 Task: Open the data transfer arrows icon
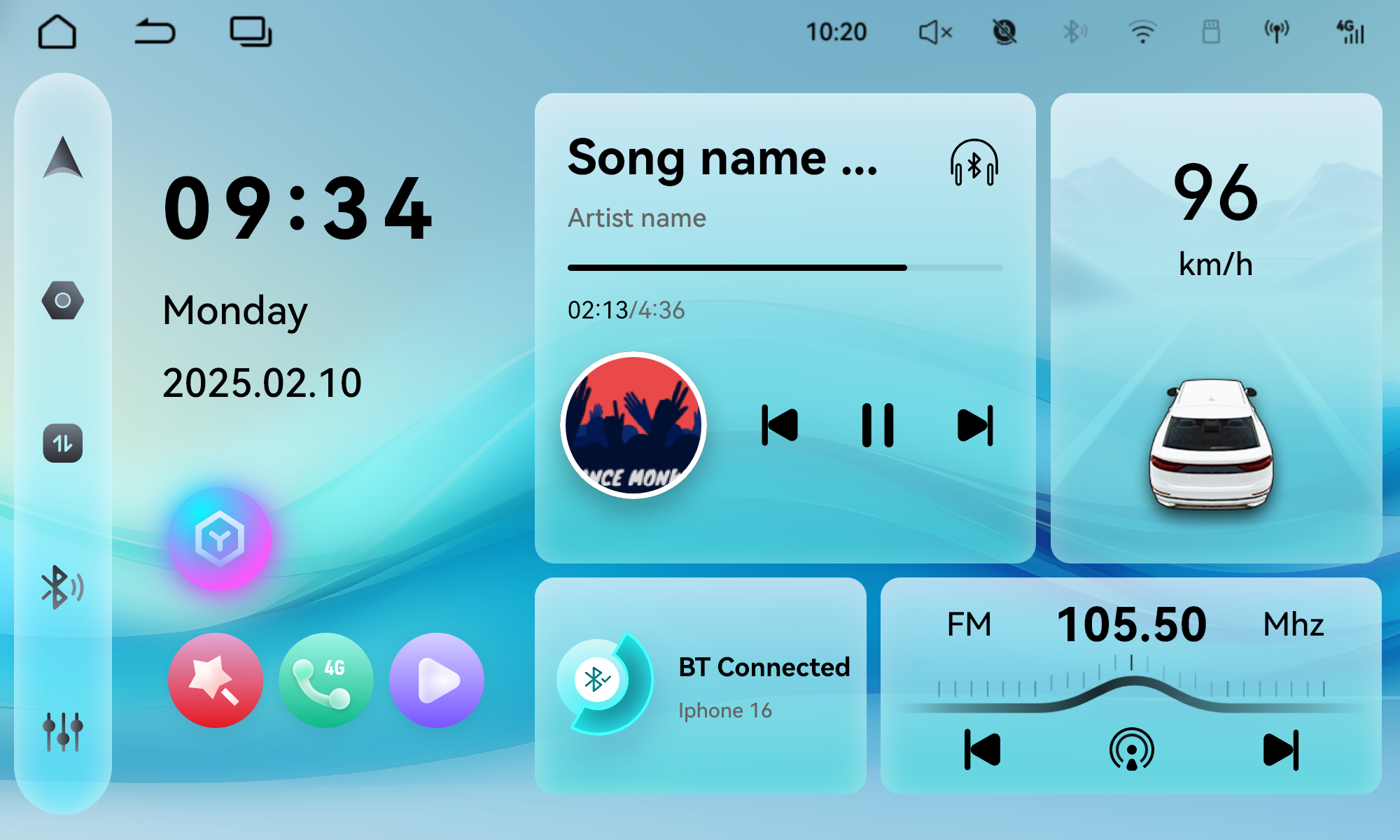pos(63,443)
